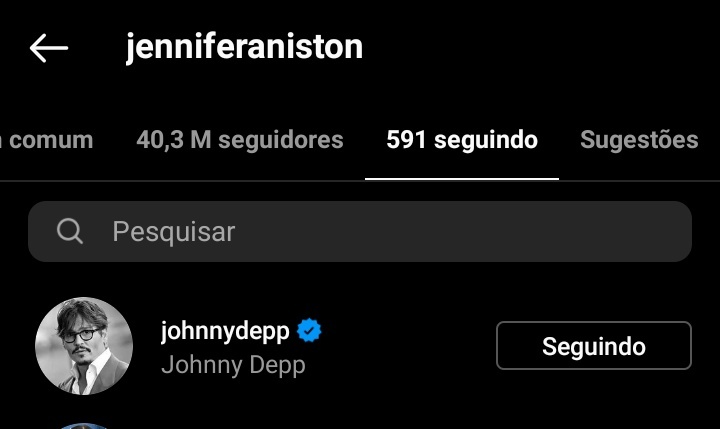Go back using the arrow icon
Screen dimensions: 720x429
49,48
